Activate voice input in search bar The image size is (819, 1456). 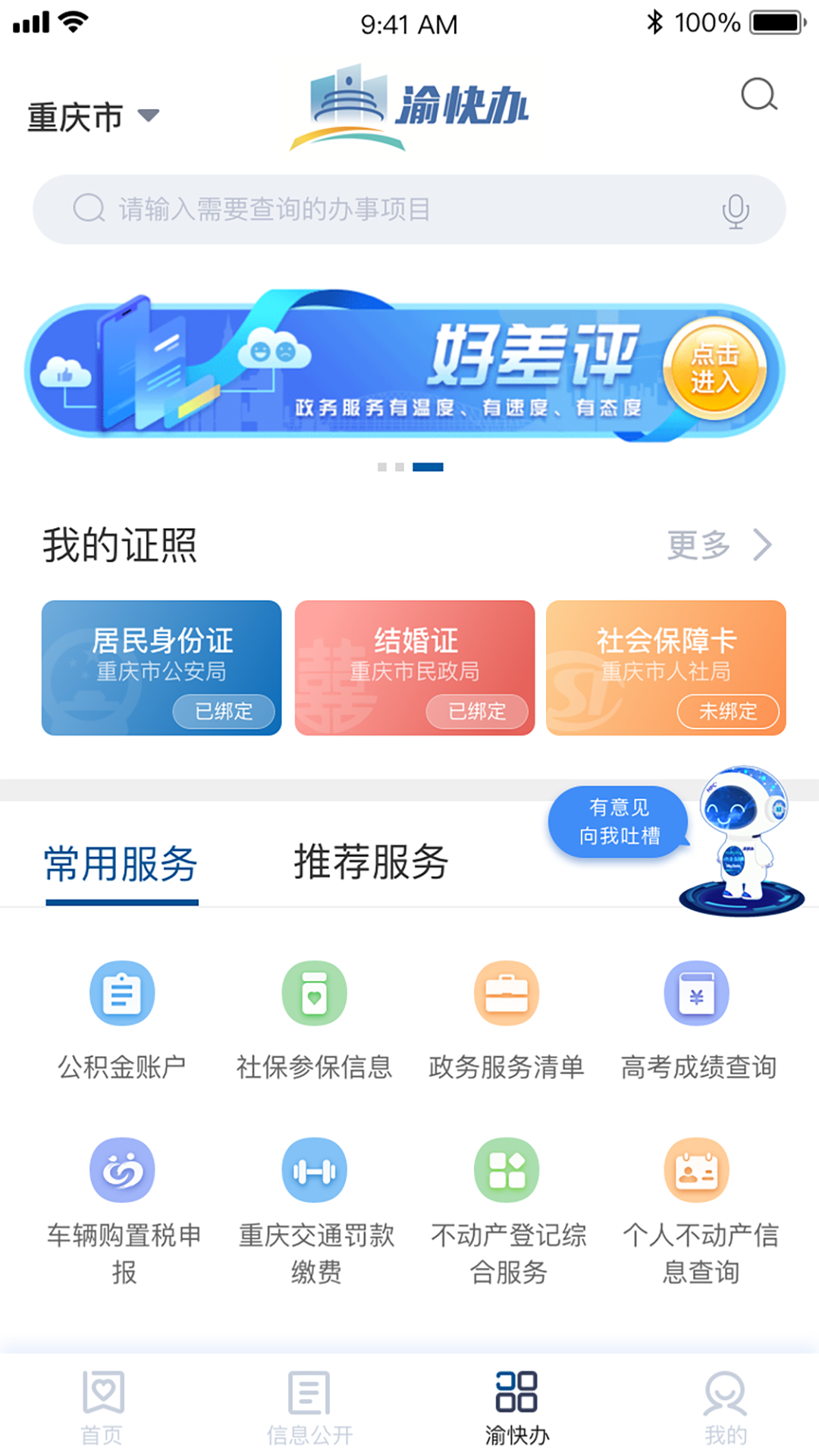coord(734,210)
